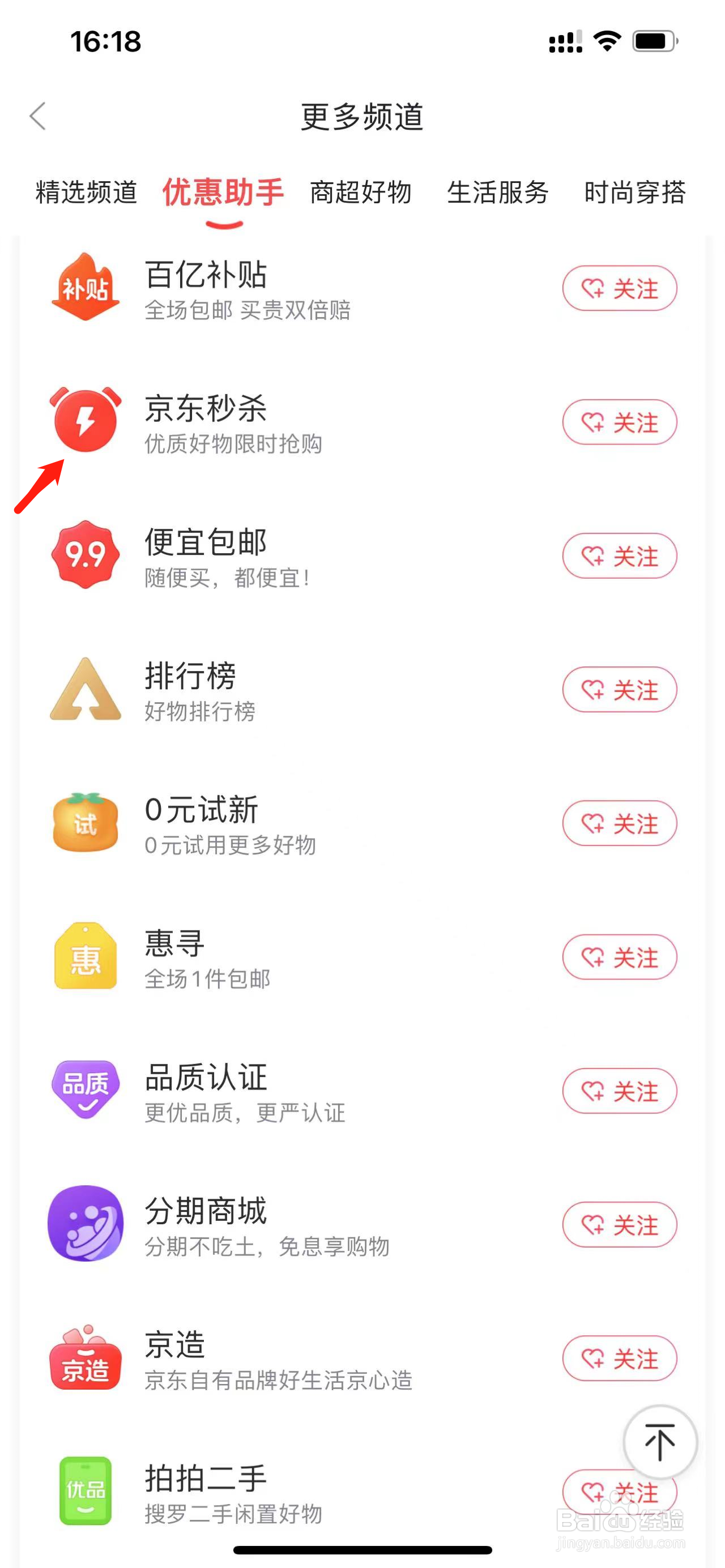725x1568 pixels.
Task: Jump back to top with arrow button
Action: pyautogui.click(x=660, y=1442)
